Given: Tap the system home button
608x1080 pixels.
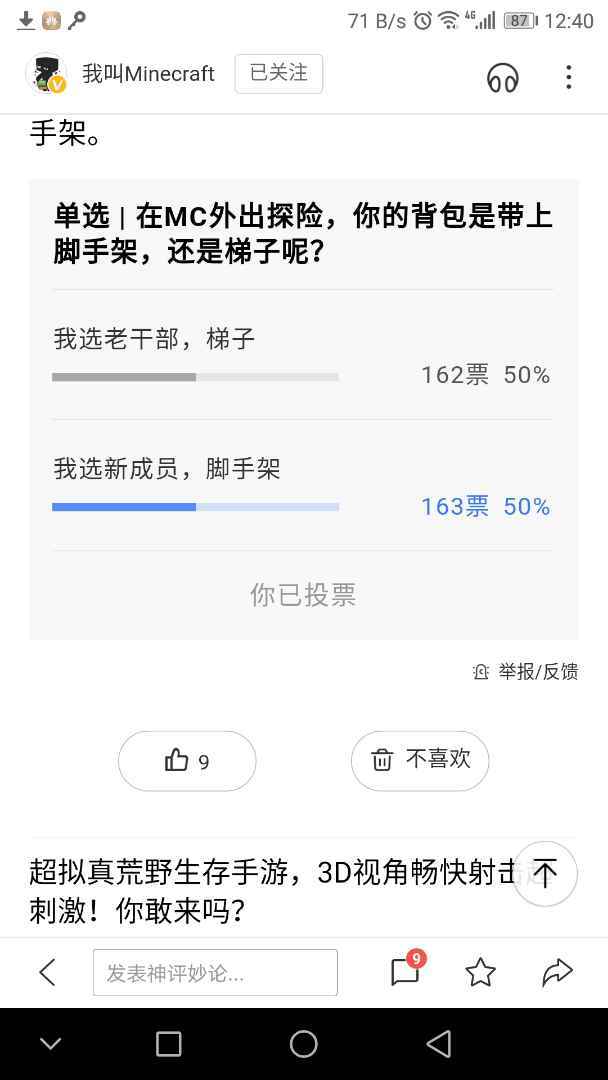Looking at the screenshot, I should (304, 1044).
